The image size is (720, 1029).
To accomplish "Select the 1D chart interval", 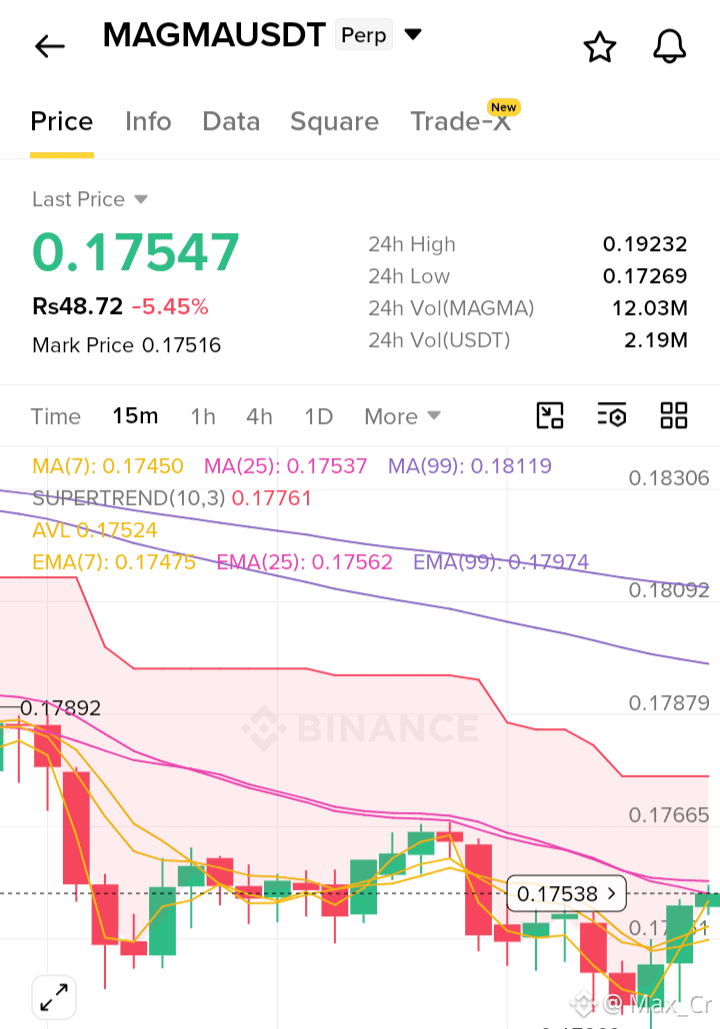I will [x=319, y=416].
